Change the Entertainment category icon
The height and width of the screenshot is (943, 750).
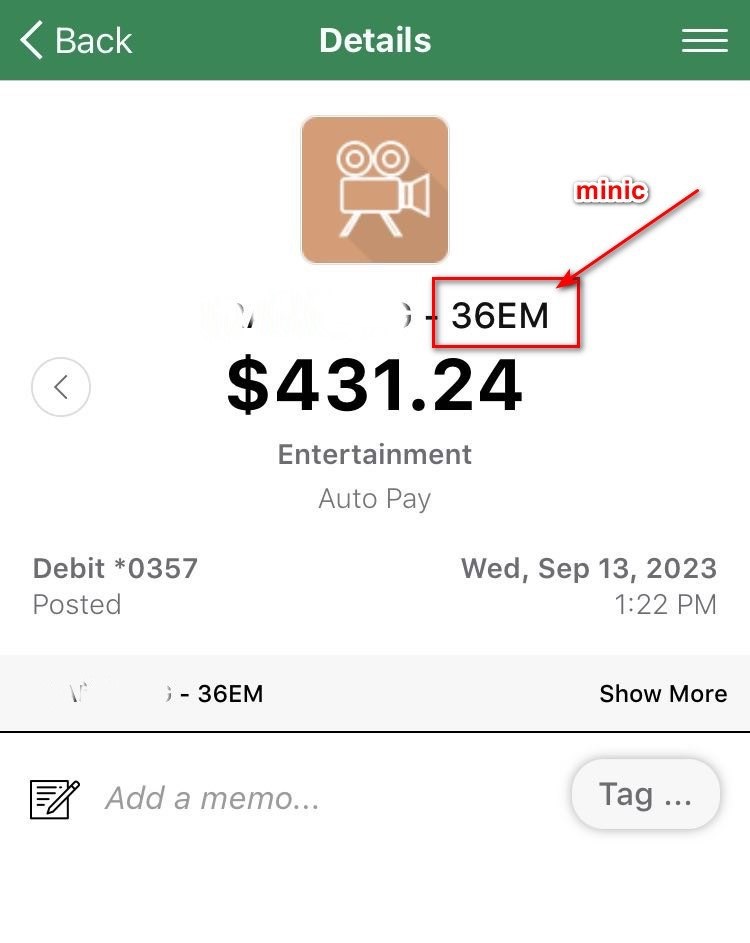[x=375, y=190]
